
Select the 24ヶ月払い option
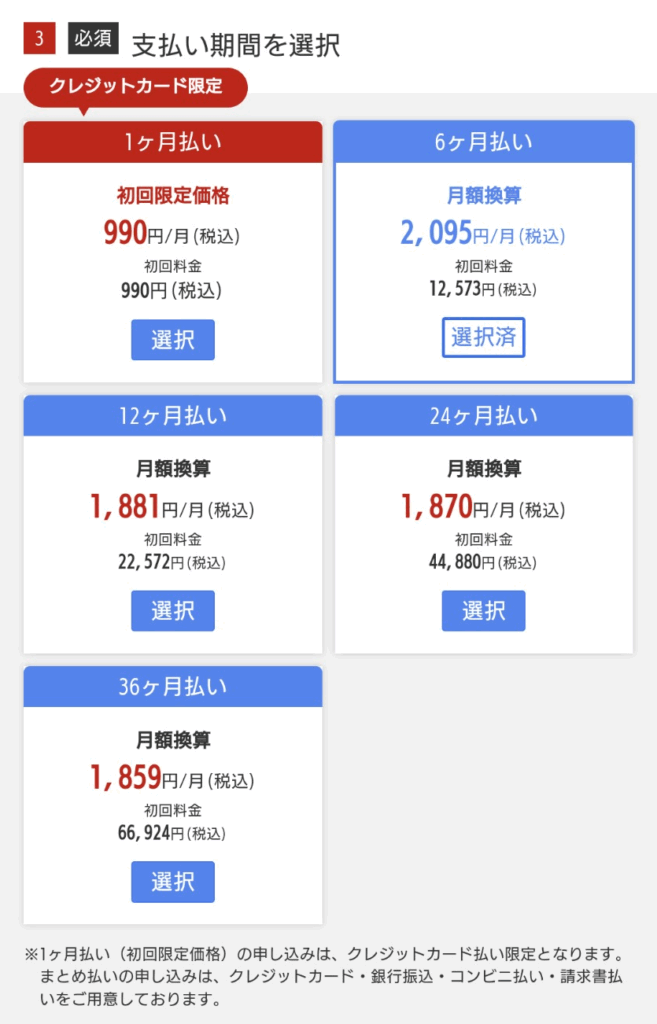click(x=483, y=611)
